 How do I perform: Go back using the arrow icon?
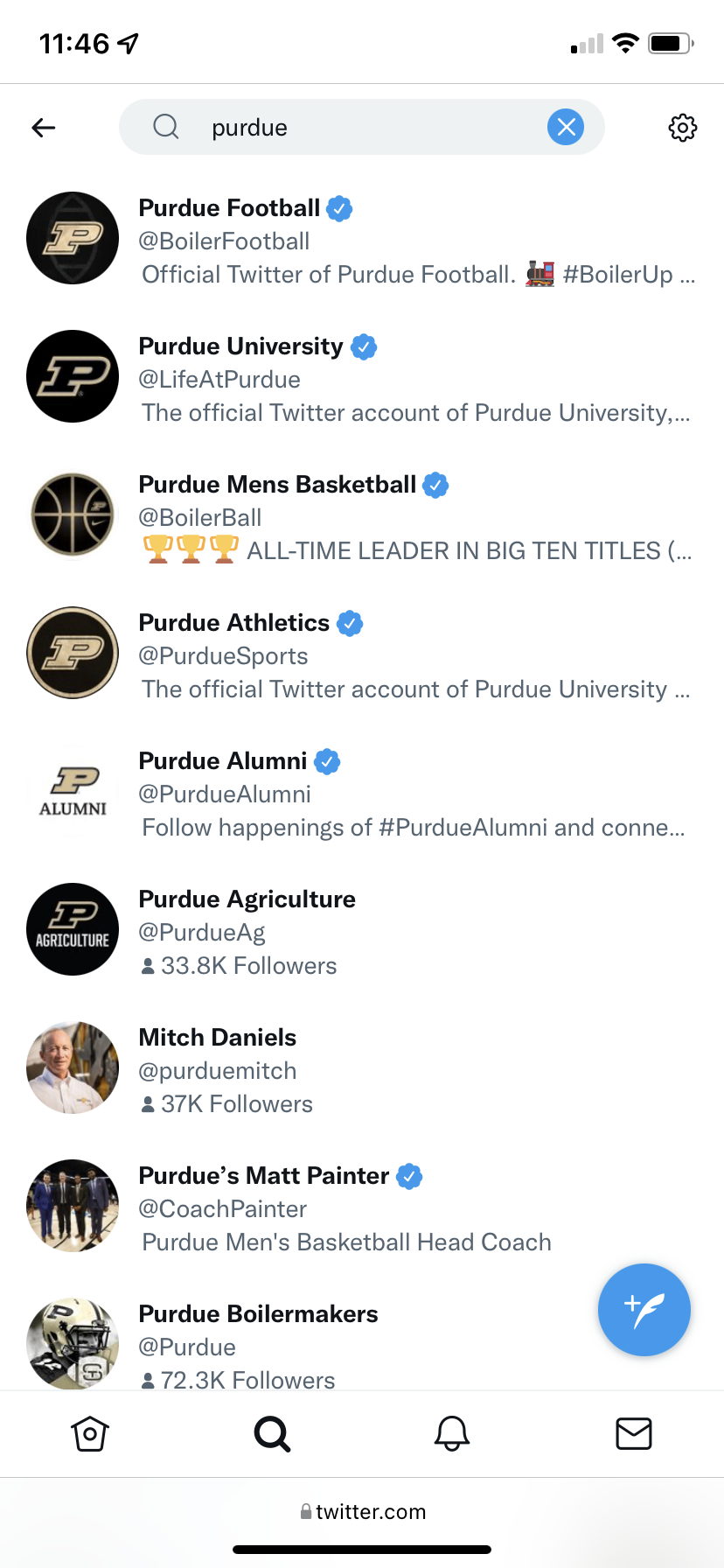tap(44, 128)
